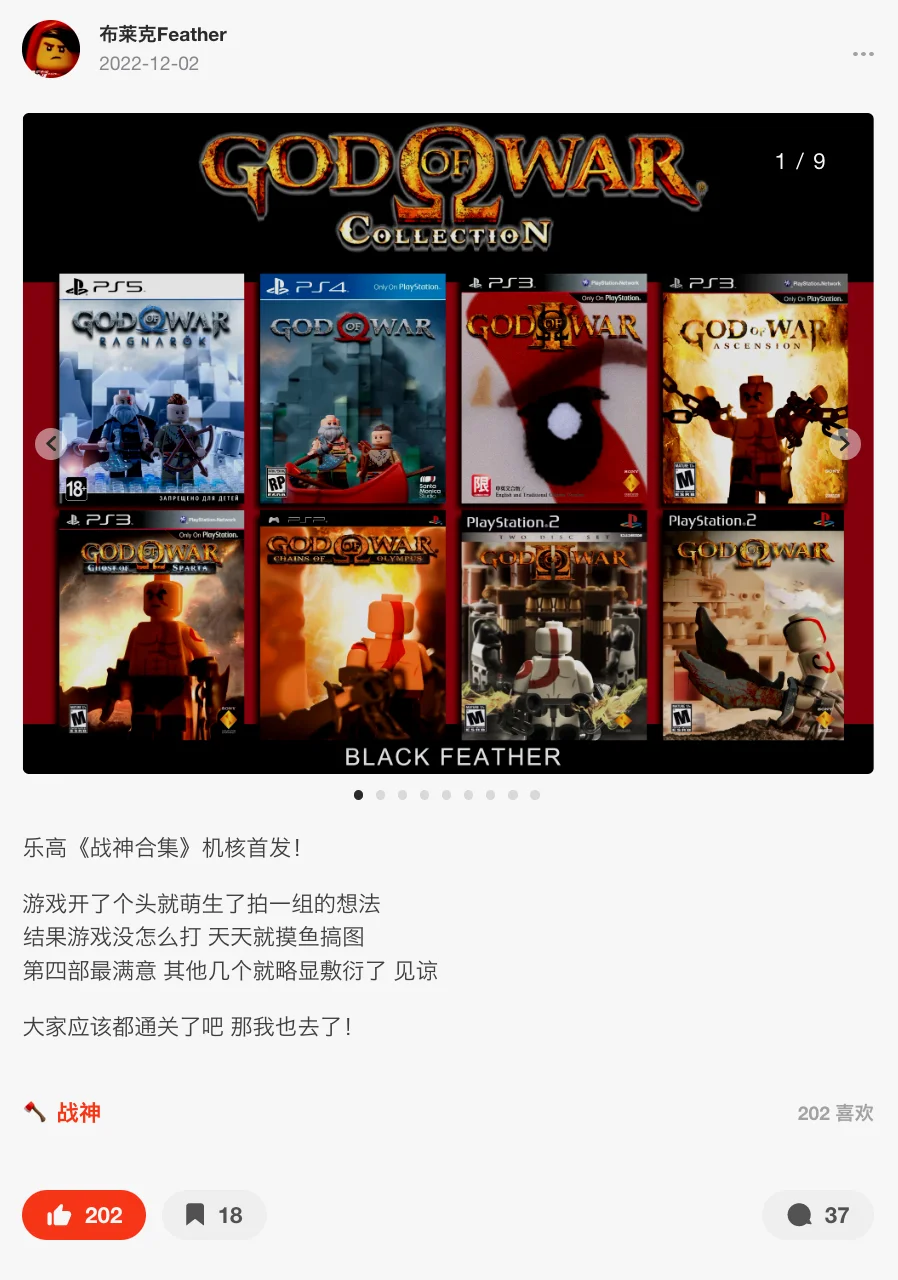Viewport: 898px width, 1280px height.
Task: Like the post with 202 likes
Action: pyautogui.click(x=84, y=1215)
